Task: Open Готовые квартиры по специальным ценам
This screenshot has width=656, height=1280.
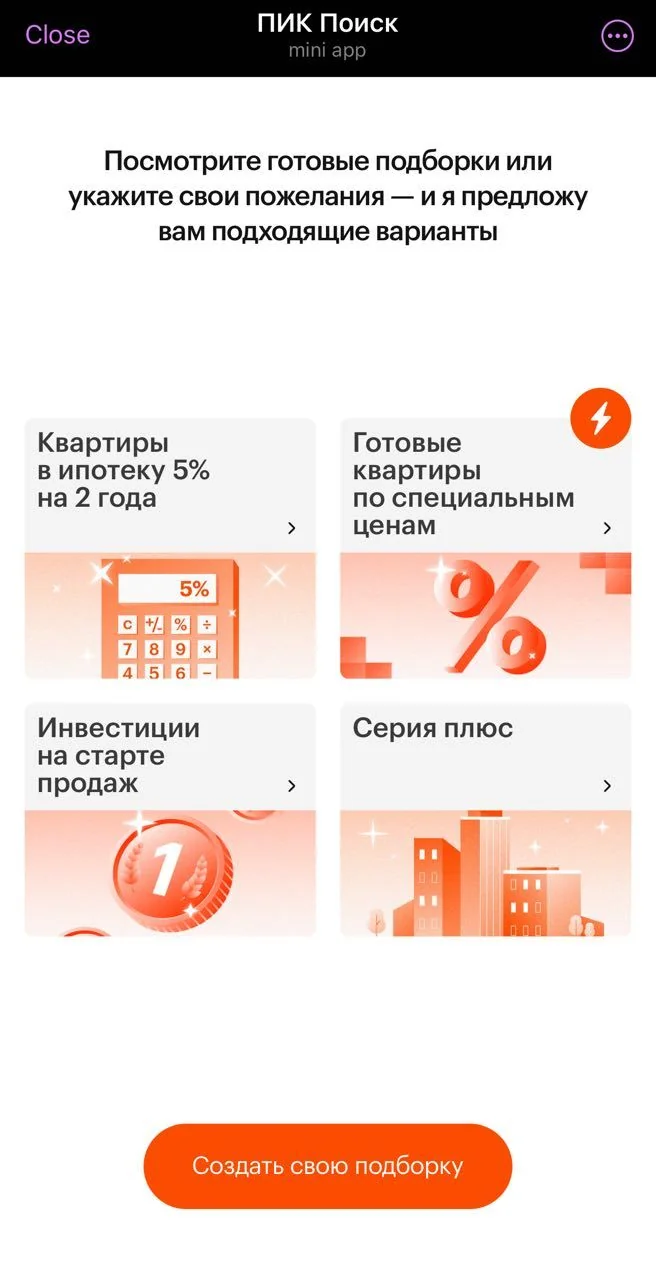Action: pyautogui.click(x=486, y=549)
